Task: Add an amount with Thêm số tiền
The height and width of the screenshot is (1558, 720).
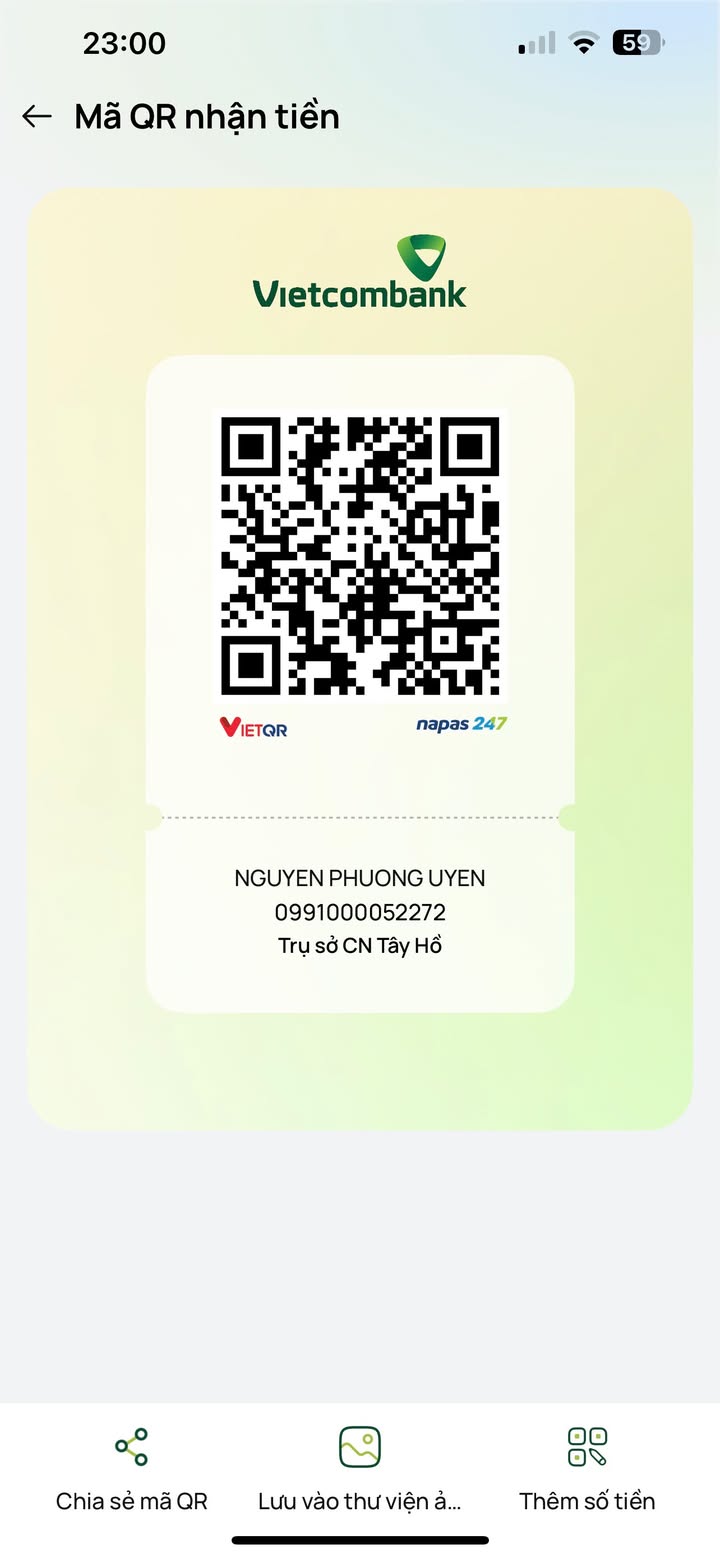Action: pyautogui.click(x=587, y=1467)
